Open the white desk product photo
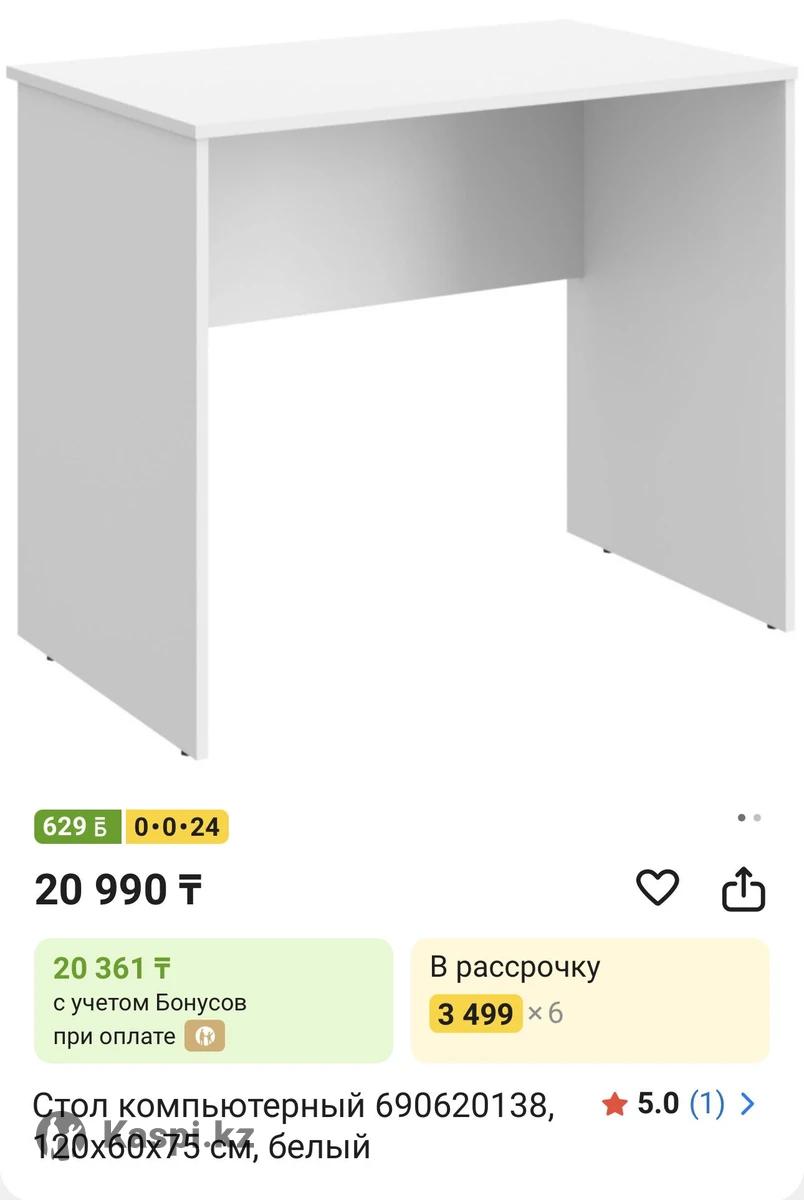This screenshot has height=1200, width=804. 400,400
